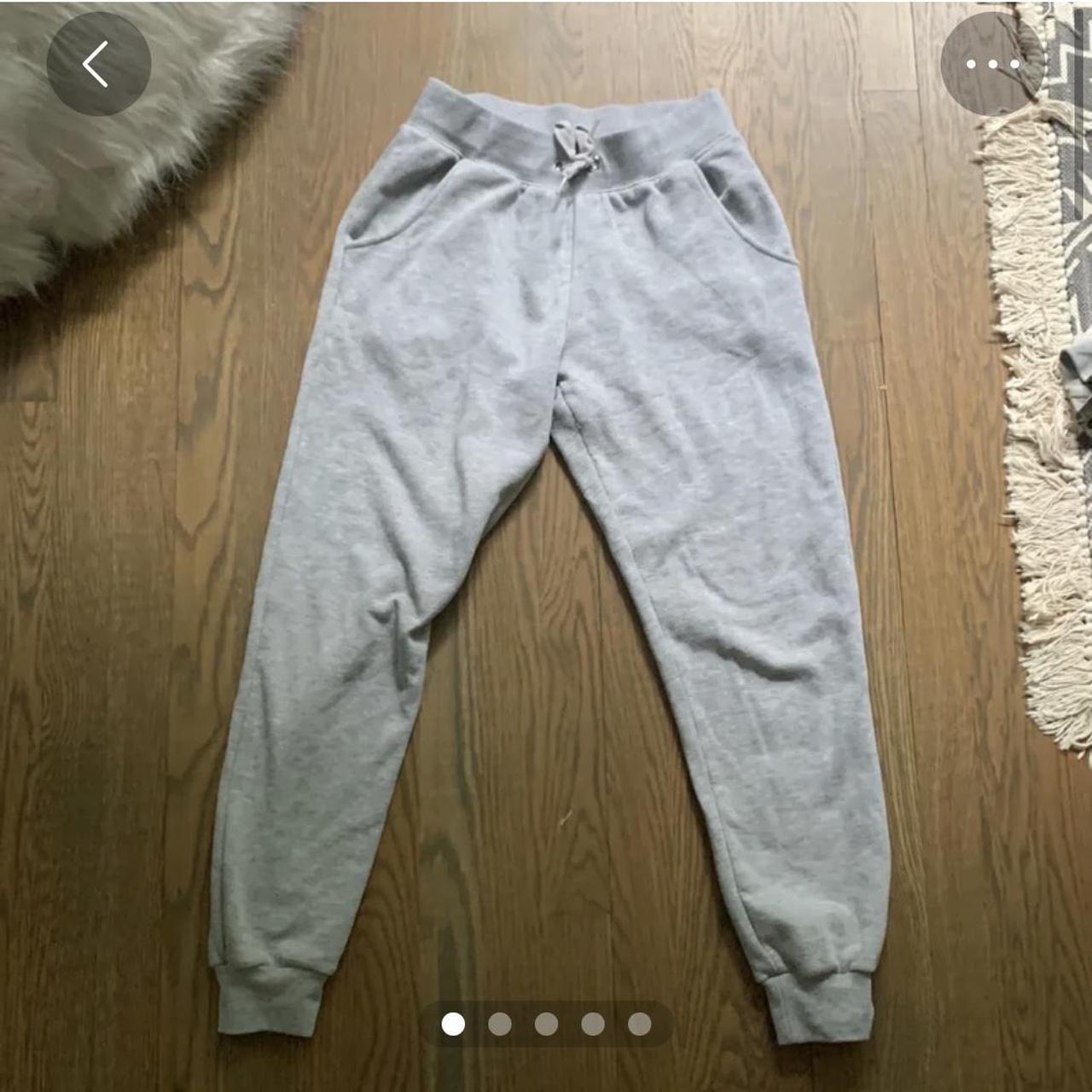Jump to the second photo indicator dot

500,1024
